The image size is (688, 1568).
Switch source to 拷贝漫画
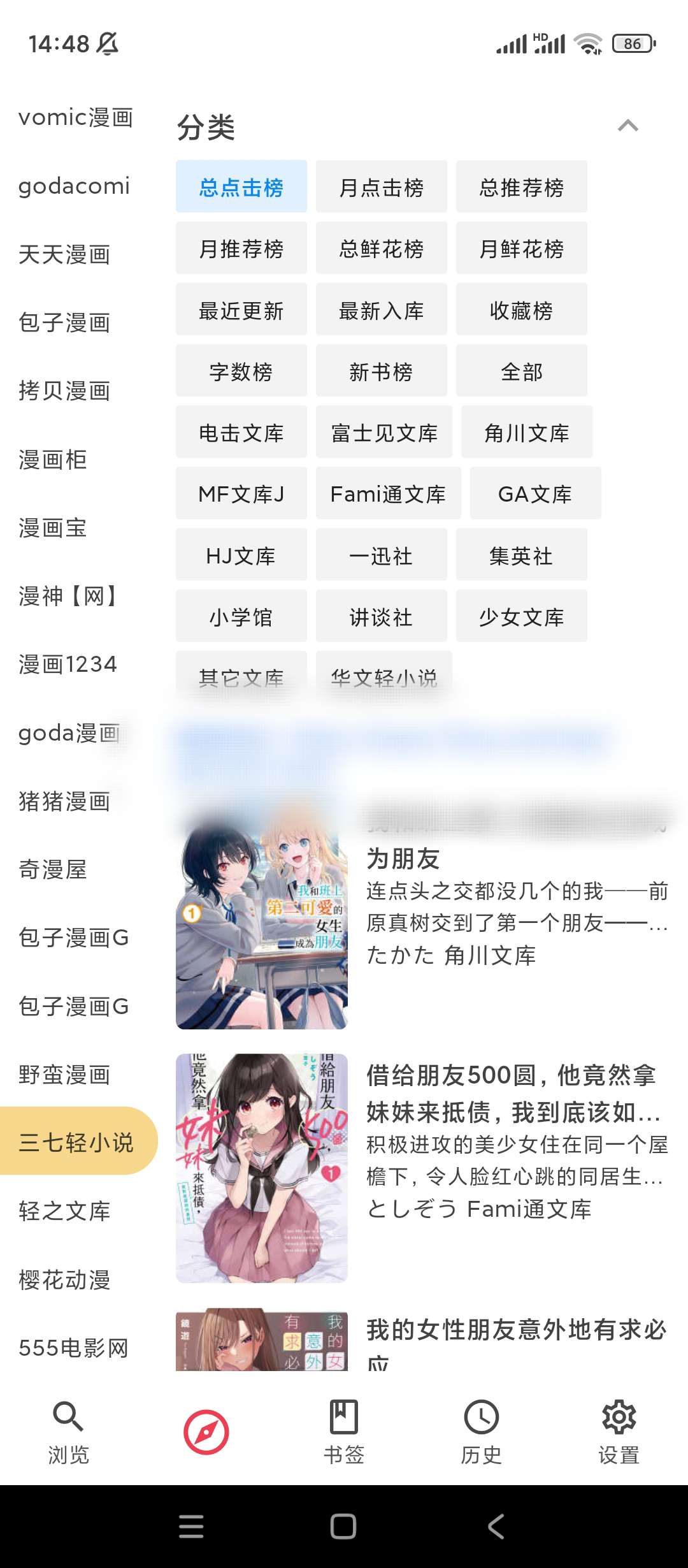point(64,391)
